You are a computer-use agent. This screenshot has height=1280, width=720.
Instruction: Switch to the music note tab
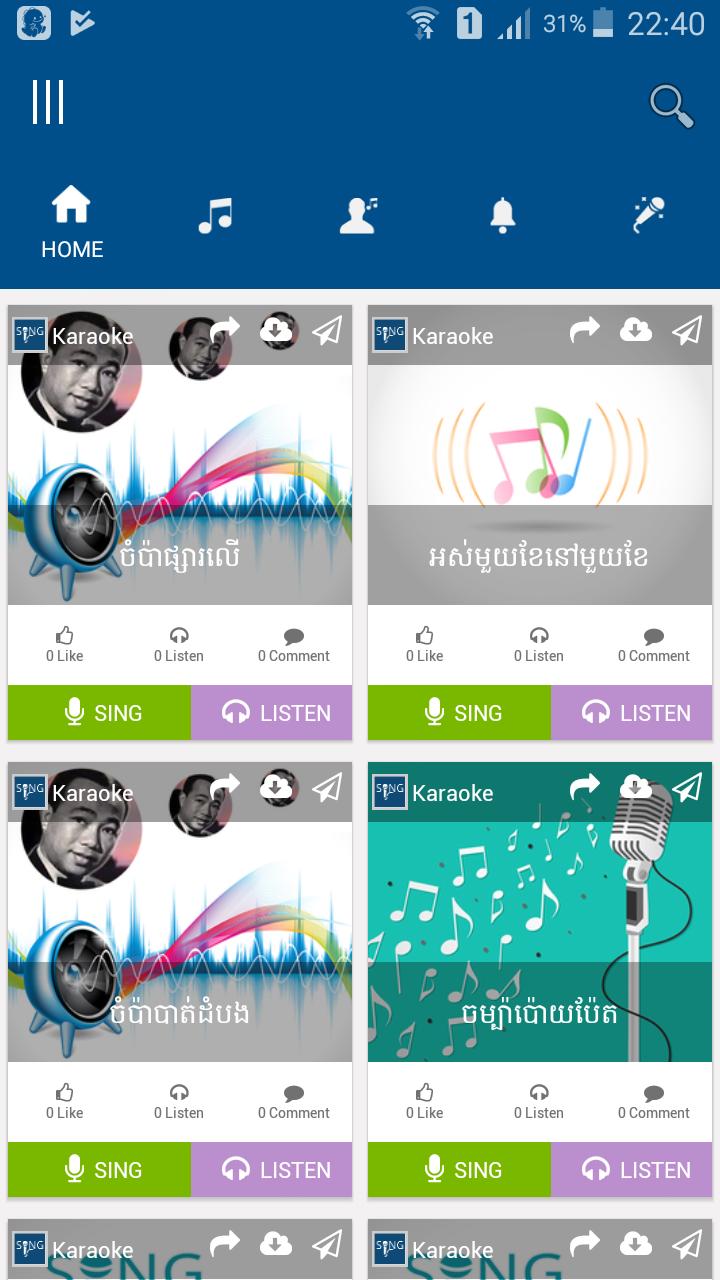(215, 214)
